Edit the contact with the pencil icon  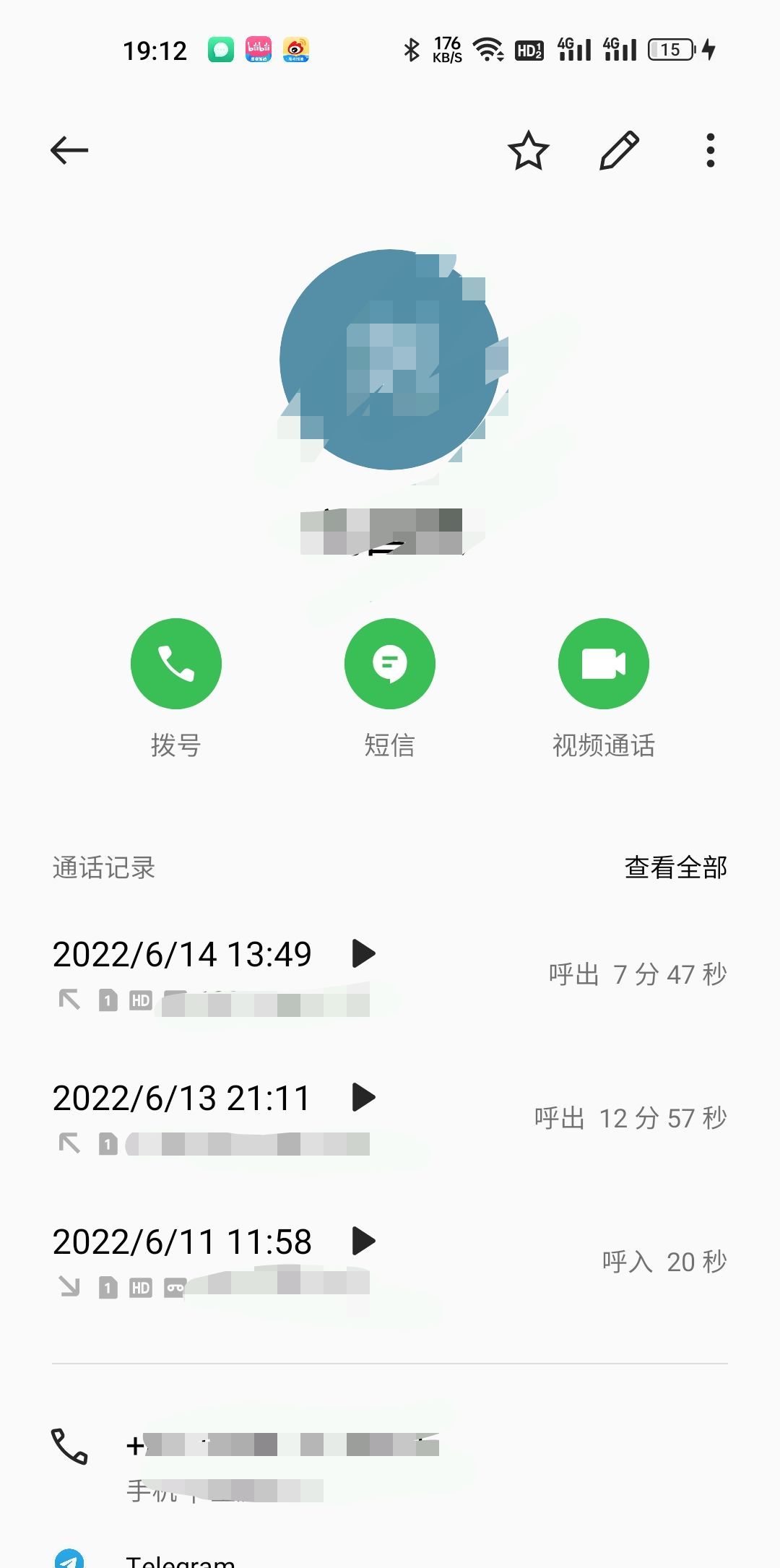620,150
